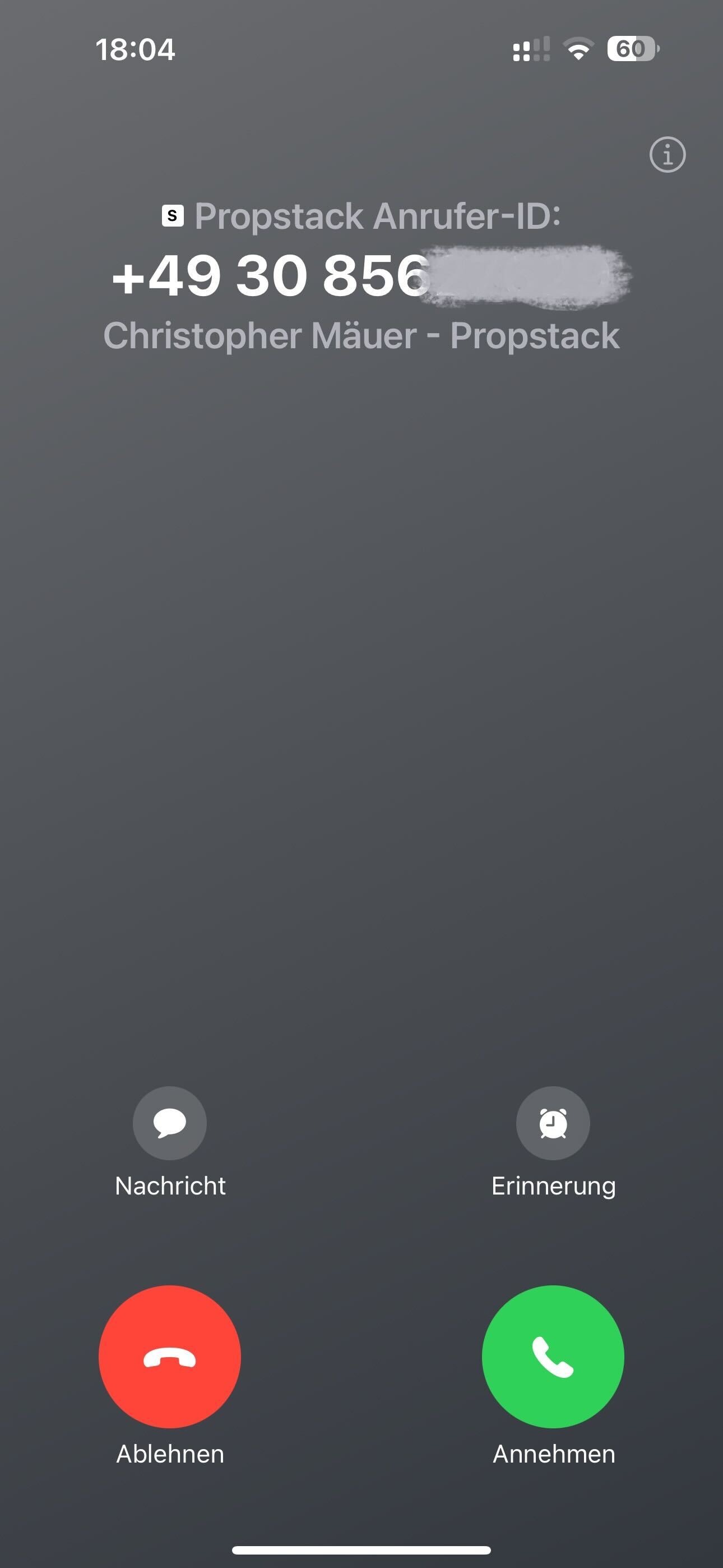Image resolution: width=723 pixels, height=1568 pixels.
Task: Reply with a message via the Nachricht button
Action: (x=170, y=1123)
